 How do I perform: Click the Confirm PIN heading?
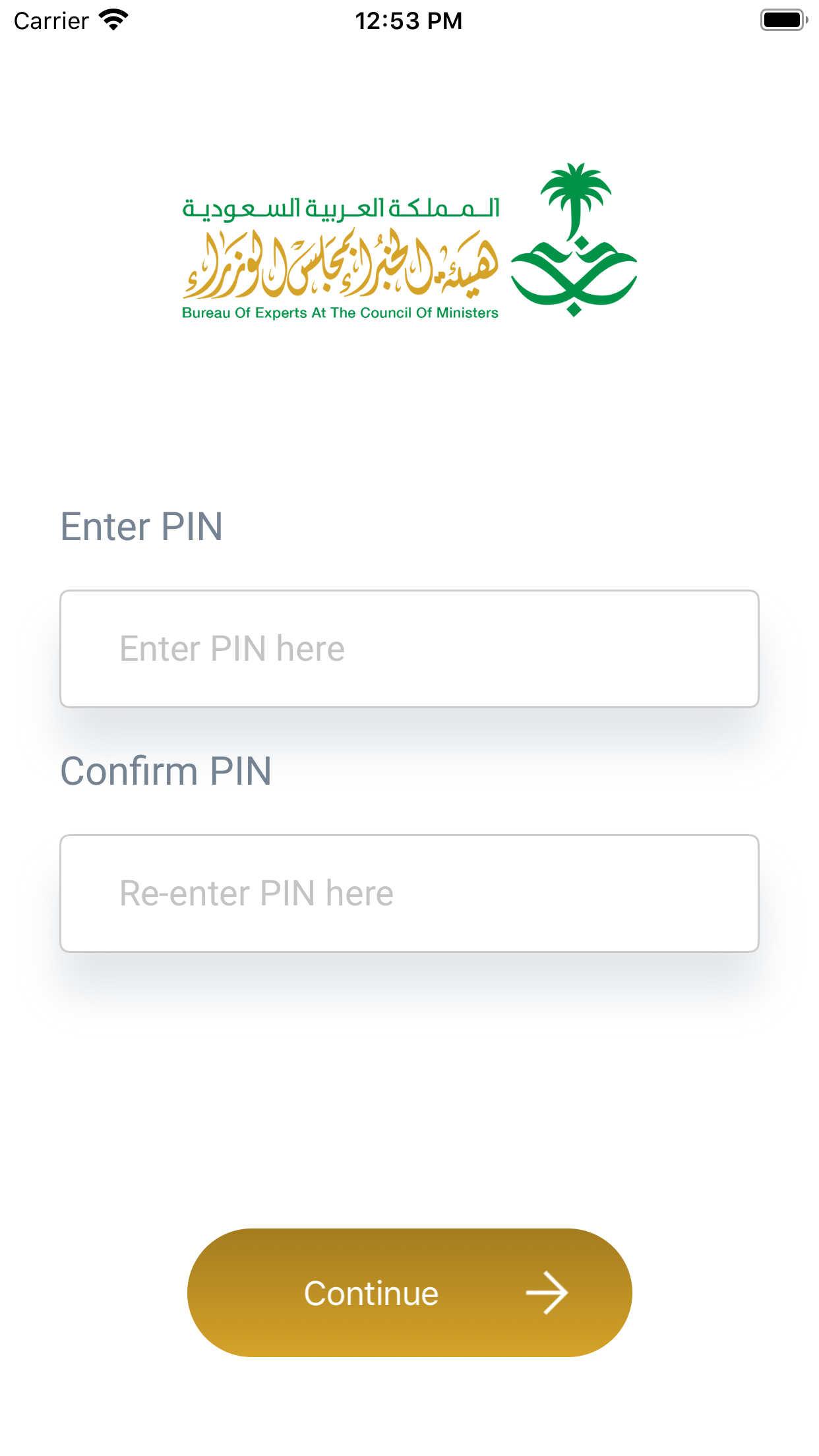coord(166,772)
